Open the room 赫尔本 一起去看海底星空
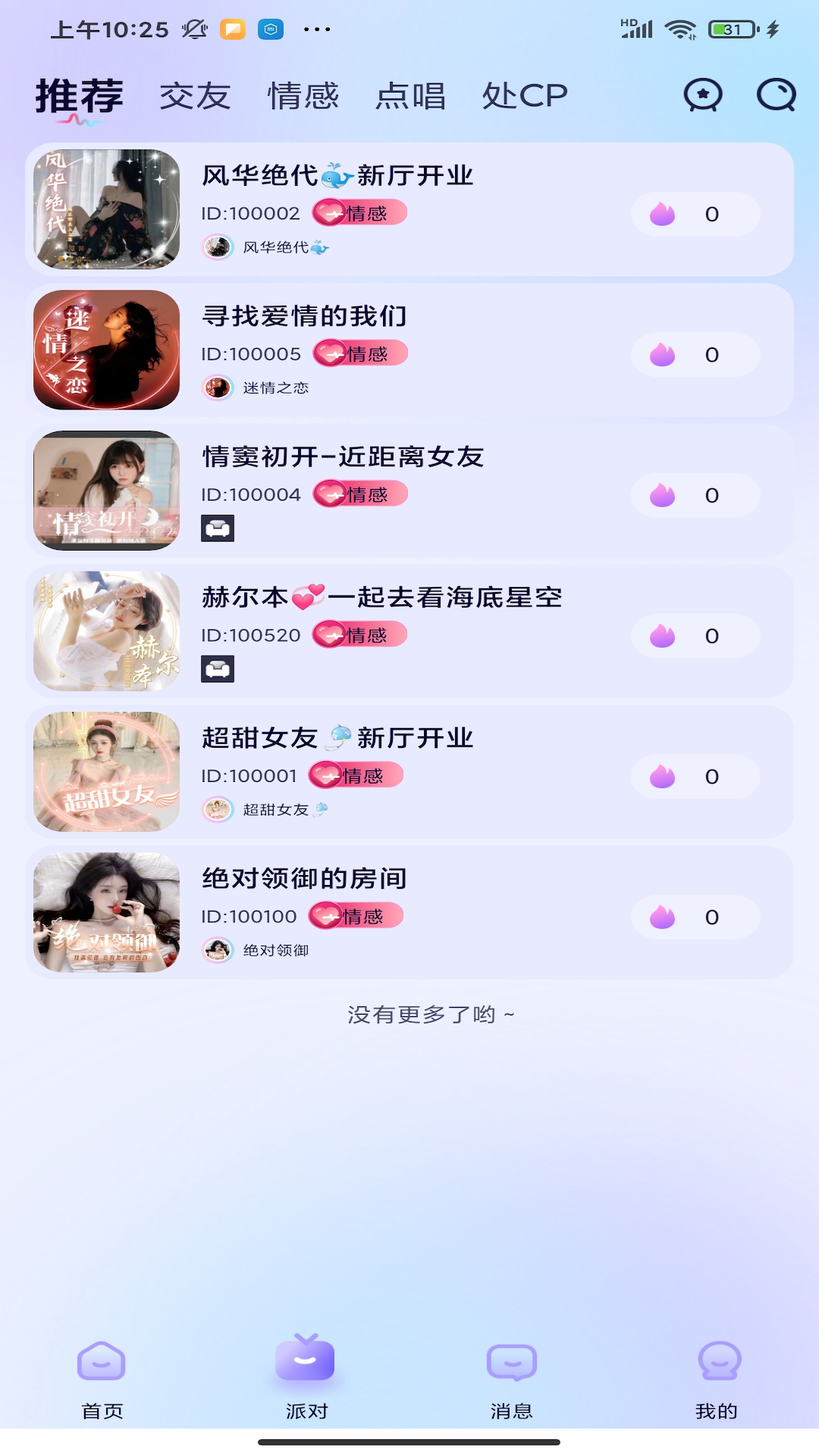This screenshot has height=1456, width=819. click(x=409, y=631)
